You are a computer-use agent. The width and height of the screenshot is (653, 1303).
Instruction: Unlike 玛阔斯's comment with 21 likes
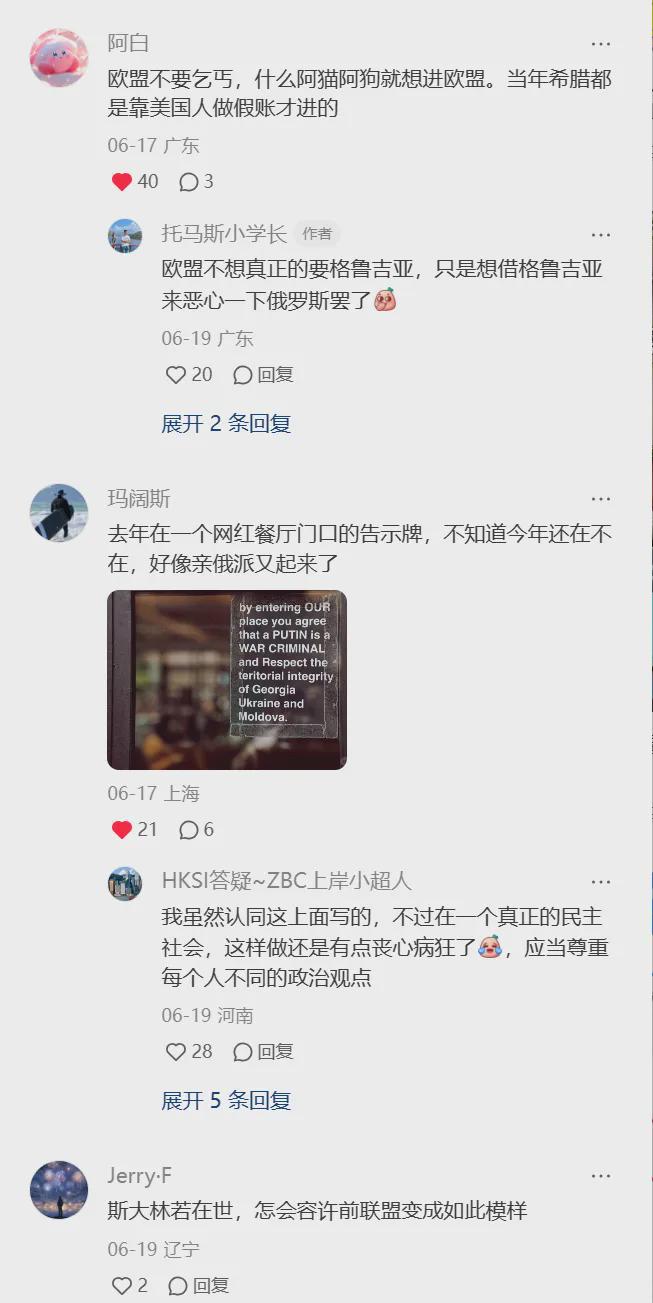click(122, 829)
